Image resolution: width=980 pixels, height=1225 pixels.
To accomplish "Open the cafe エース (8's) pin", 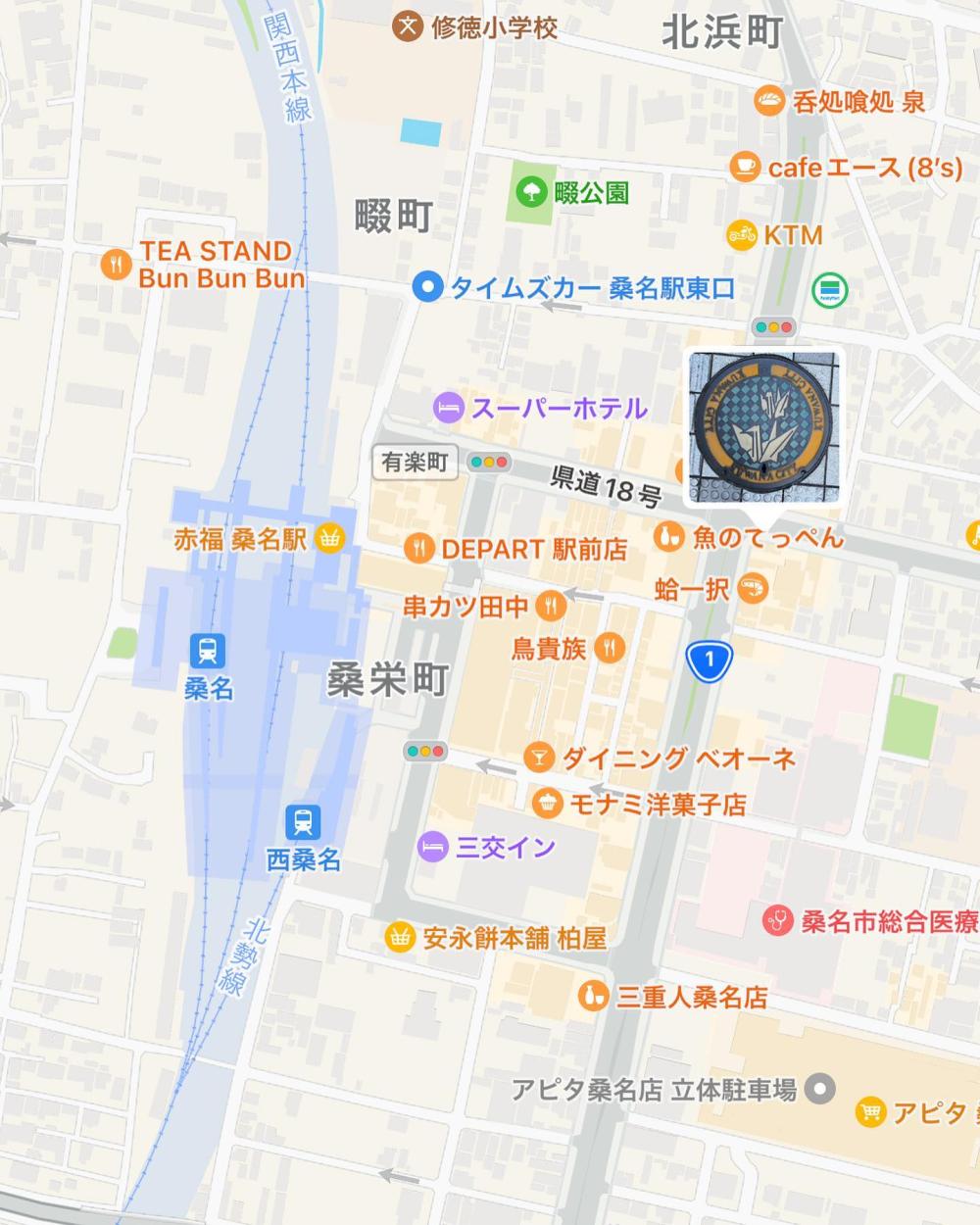I will coord(745,167).
